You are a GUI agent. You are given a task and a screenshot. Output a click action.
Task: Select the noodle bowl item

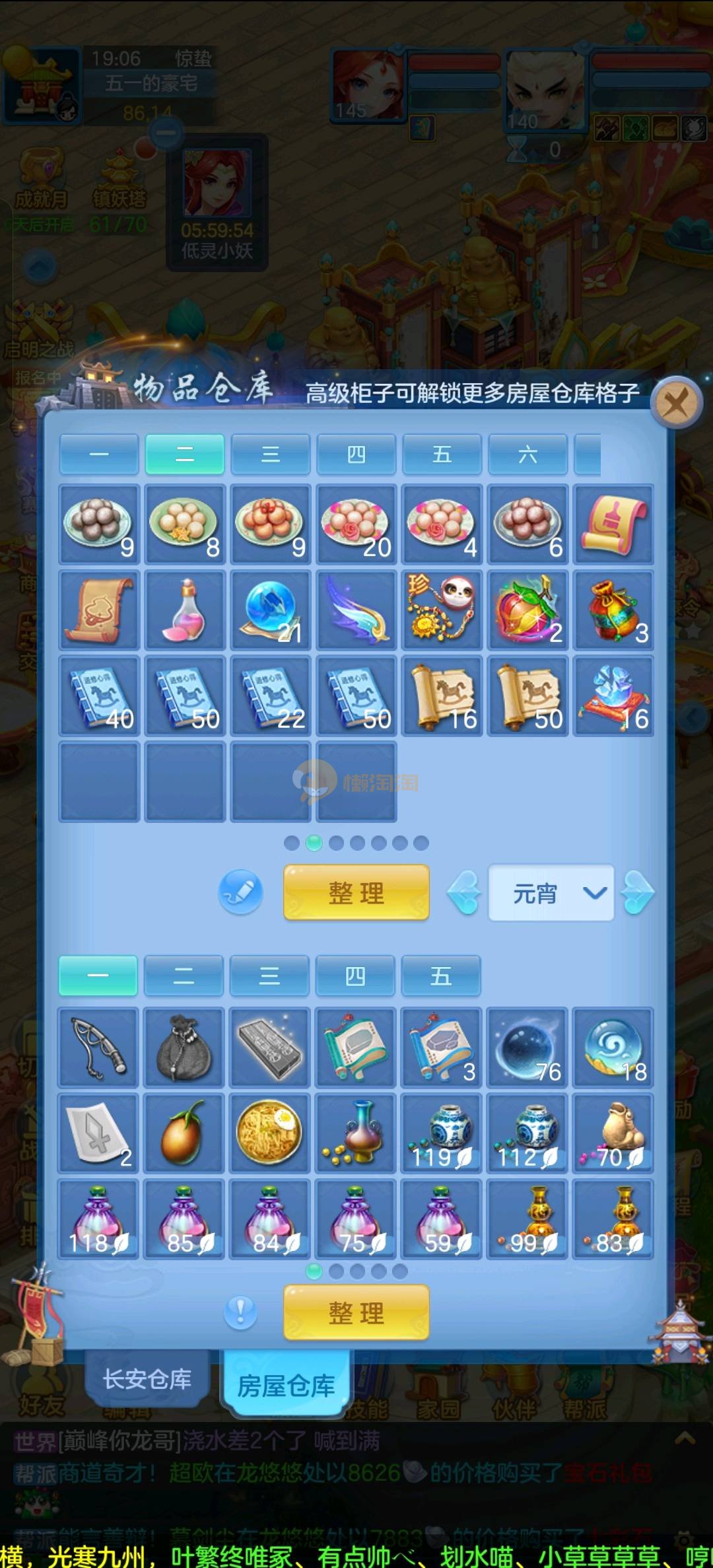click(269, 1133)
